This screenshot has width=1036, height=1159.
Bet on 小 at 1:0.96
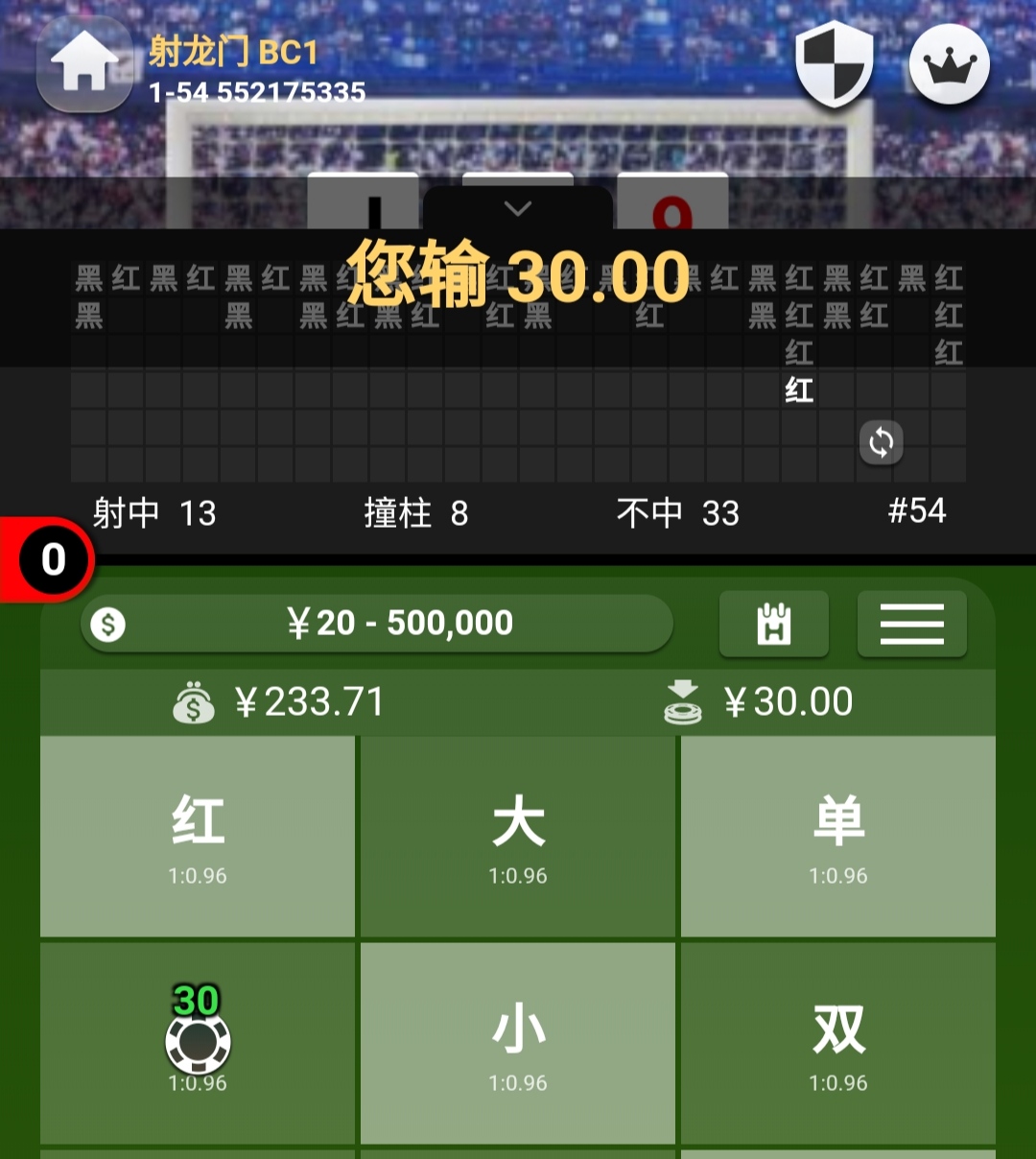click(x=518, y=1042)
